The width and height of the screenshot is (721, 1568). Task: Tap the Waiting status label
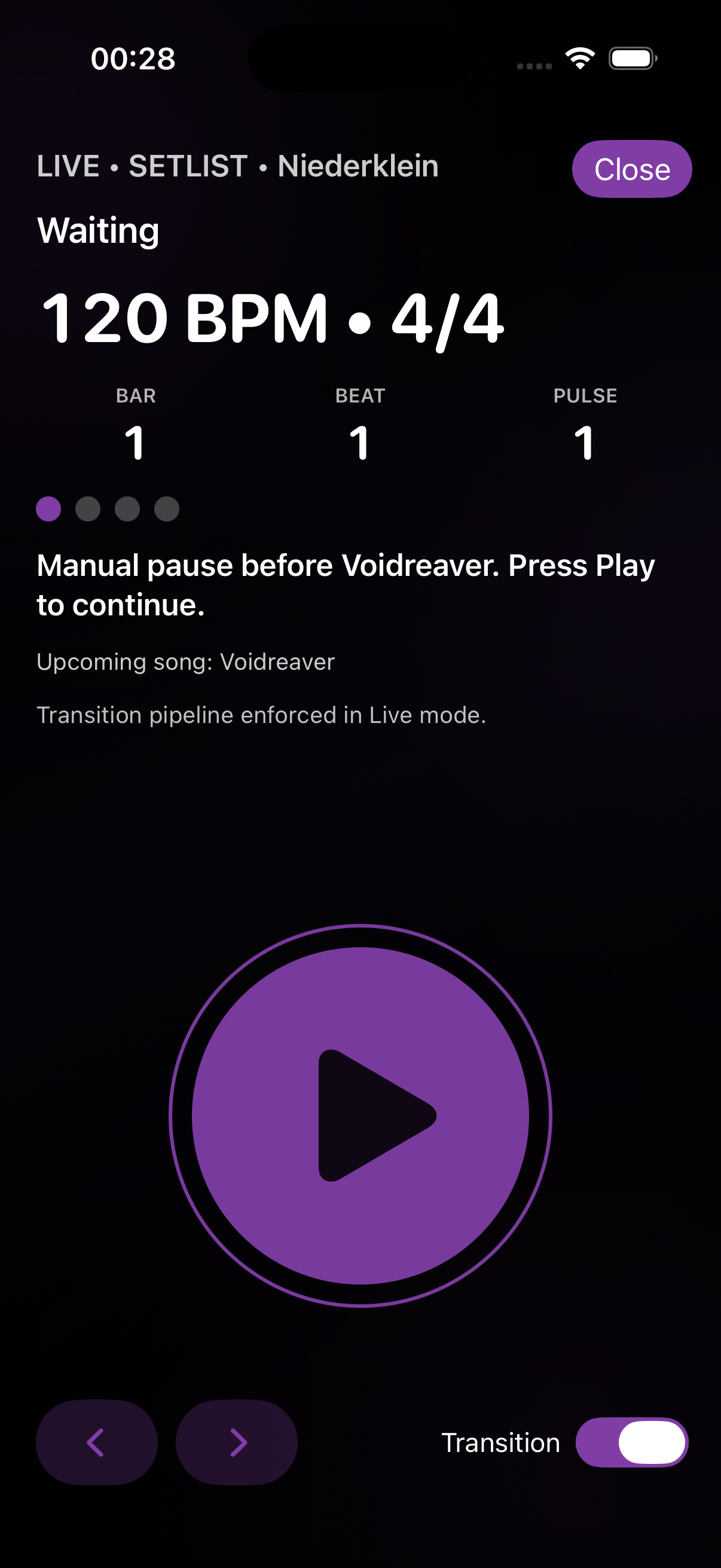tap(97, 230)
